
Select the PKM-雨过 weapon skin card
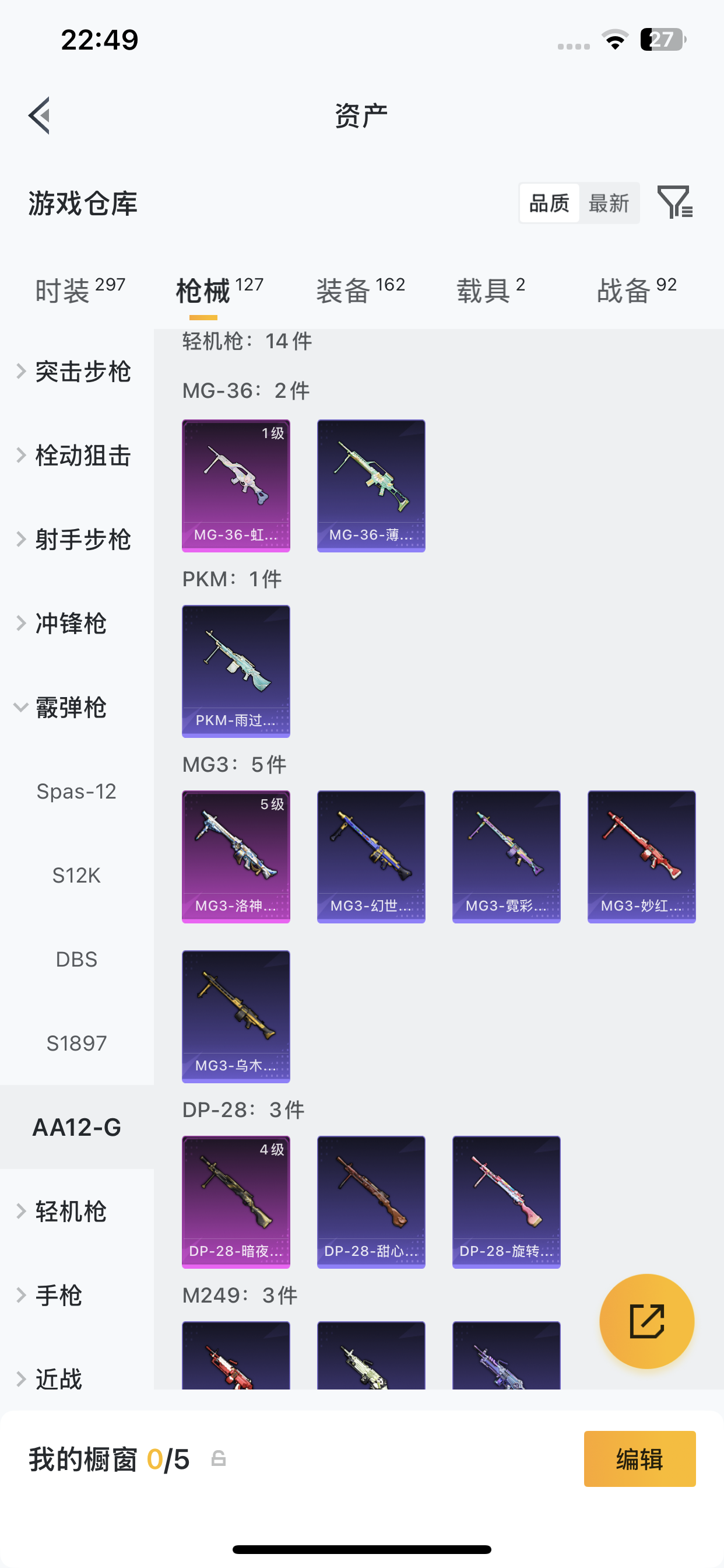pos(236,671)
